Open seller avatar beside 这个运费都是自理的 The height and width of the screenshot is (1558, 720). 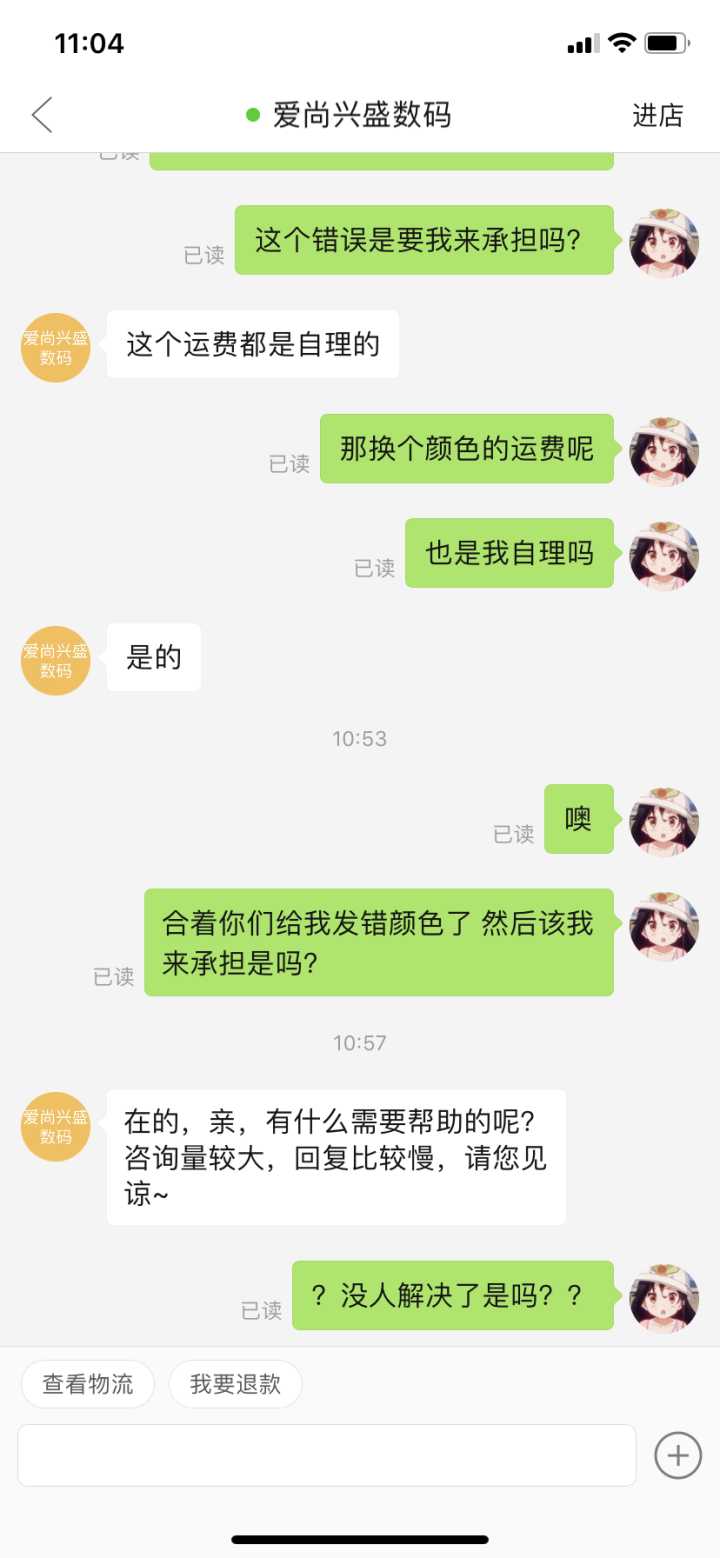(x=56, y=347)
